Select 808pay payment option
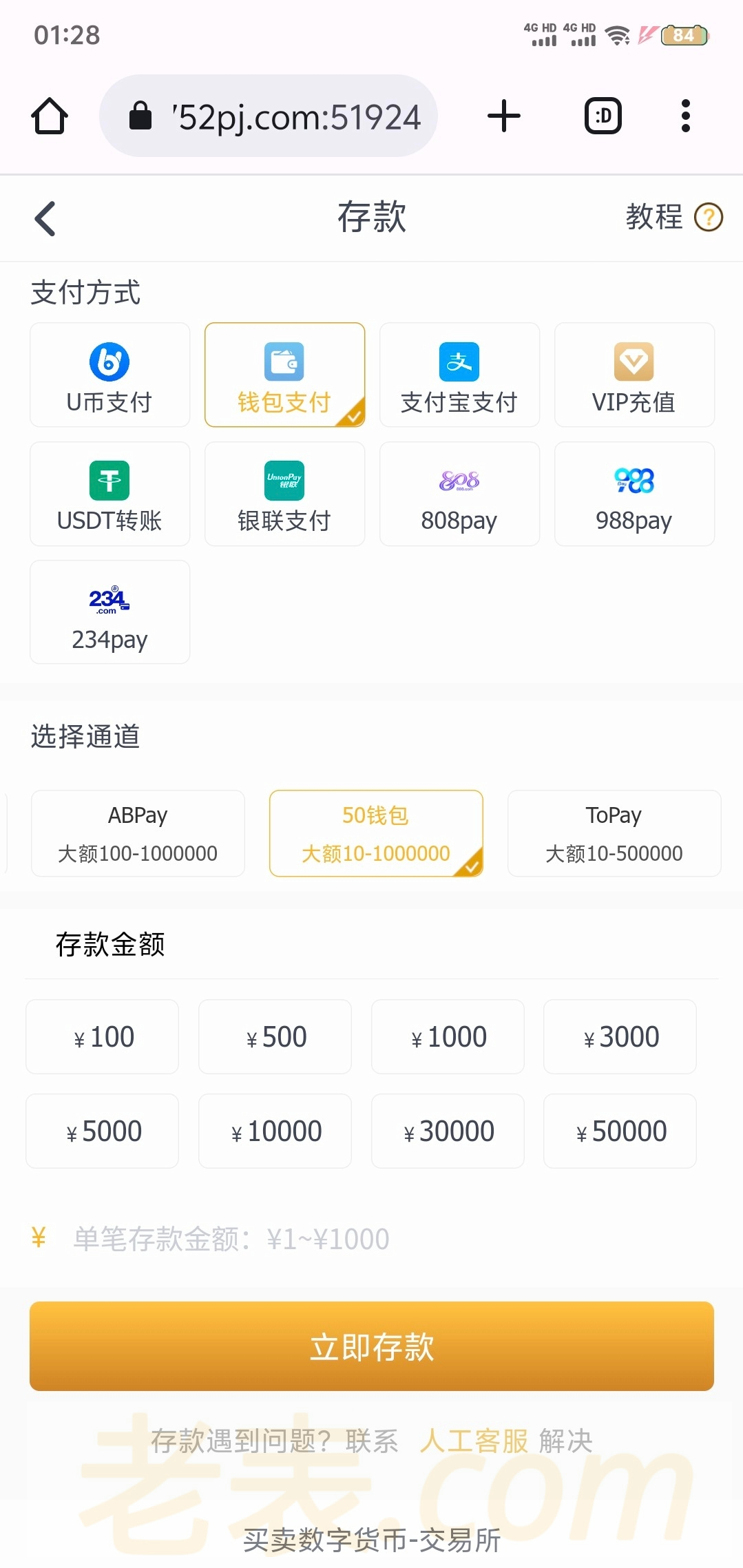 pos(459,494)
